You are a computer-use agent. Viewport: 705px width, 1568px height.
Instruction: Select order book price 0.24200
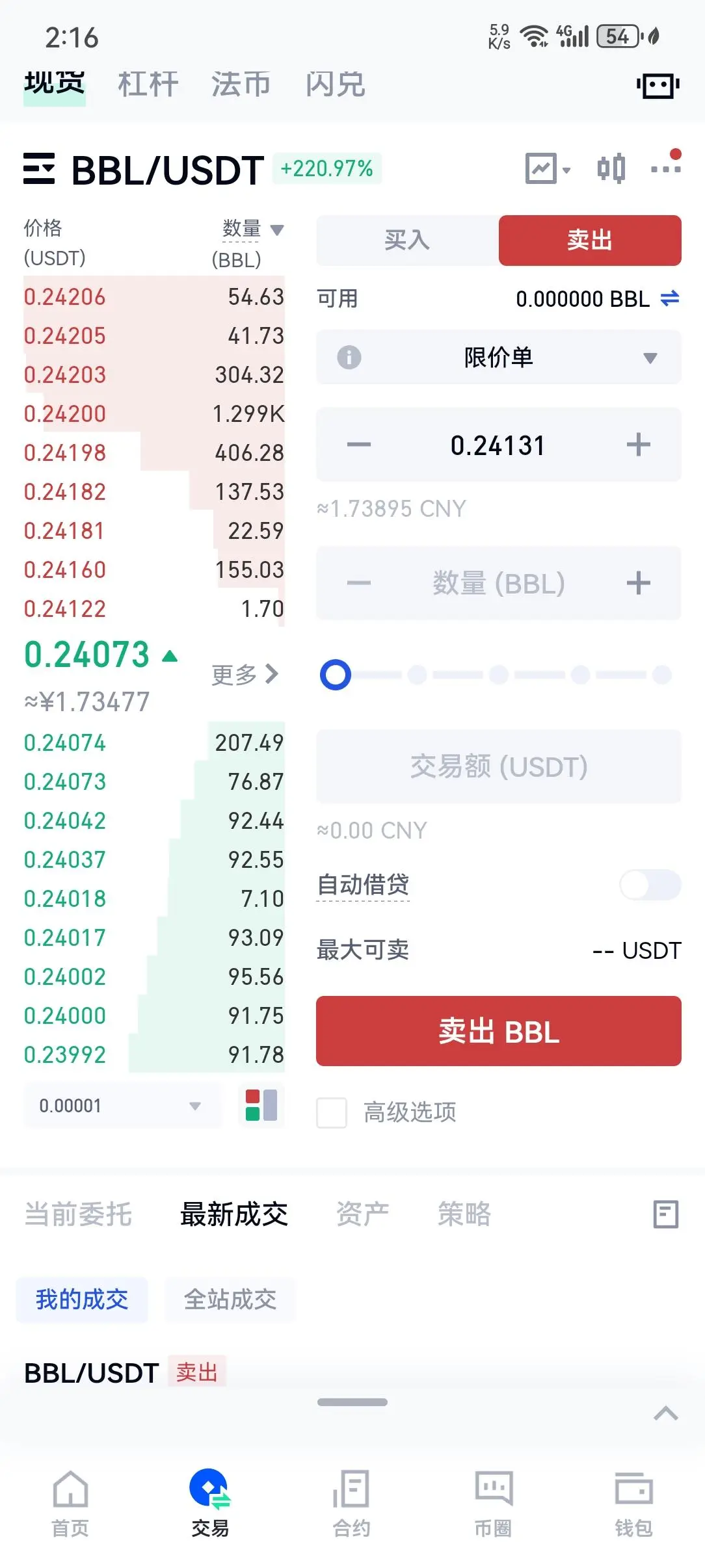pos(65,414)
